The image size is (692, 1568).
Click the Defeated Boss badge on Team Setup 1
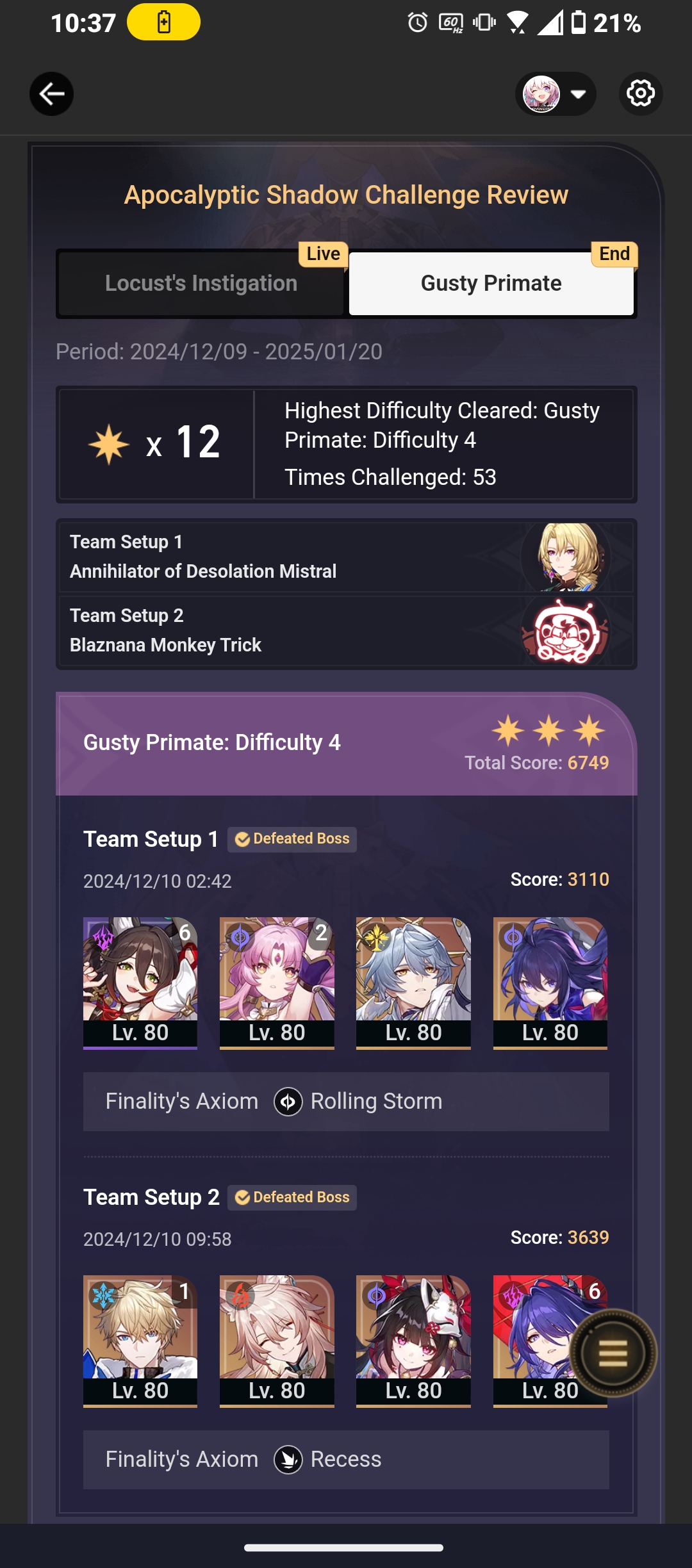[x=292, y=838]
